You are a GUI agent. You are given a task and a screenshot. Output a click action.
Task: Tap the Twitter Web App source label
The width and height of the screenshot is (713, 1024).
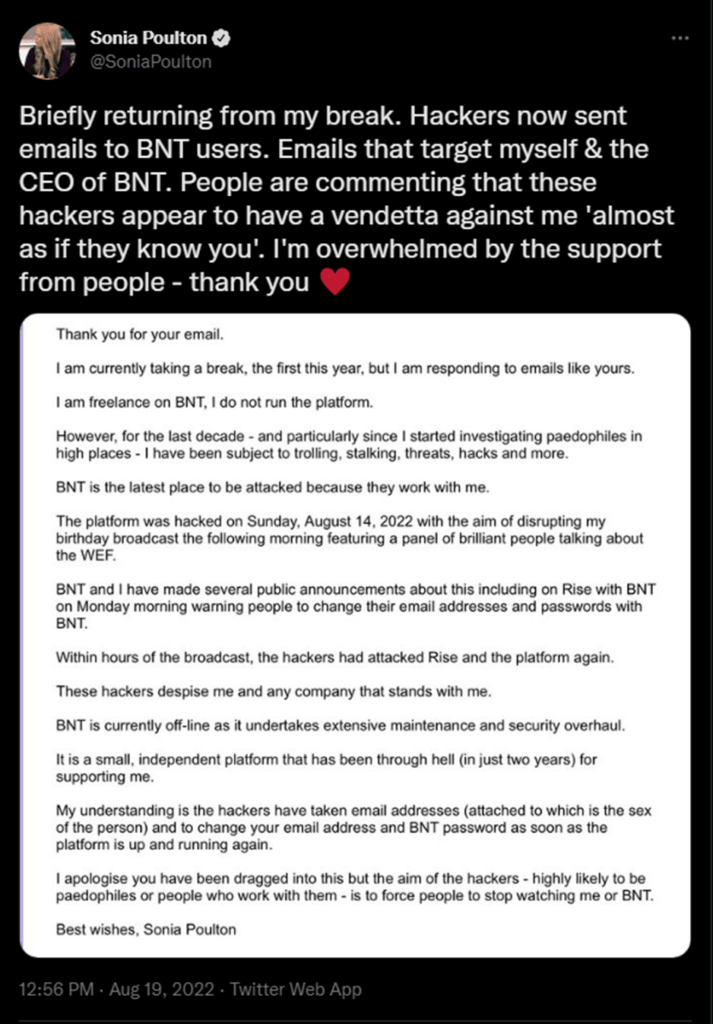pyautogui.click(x=295, y=989)
